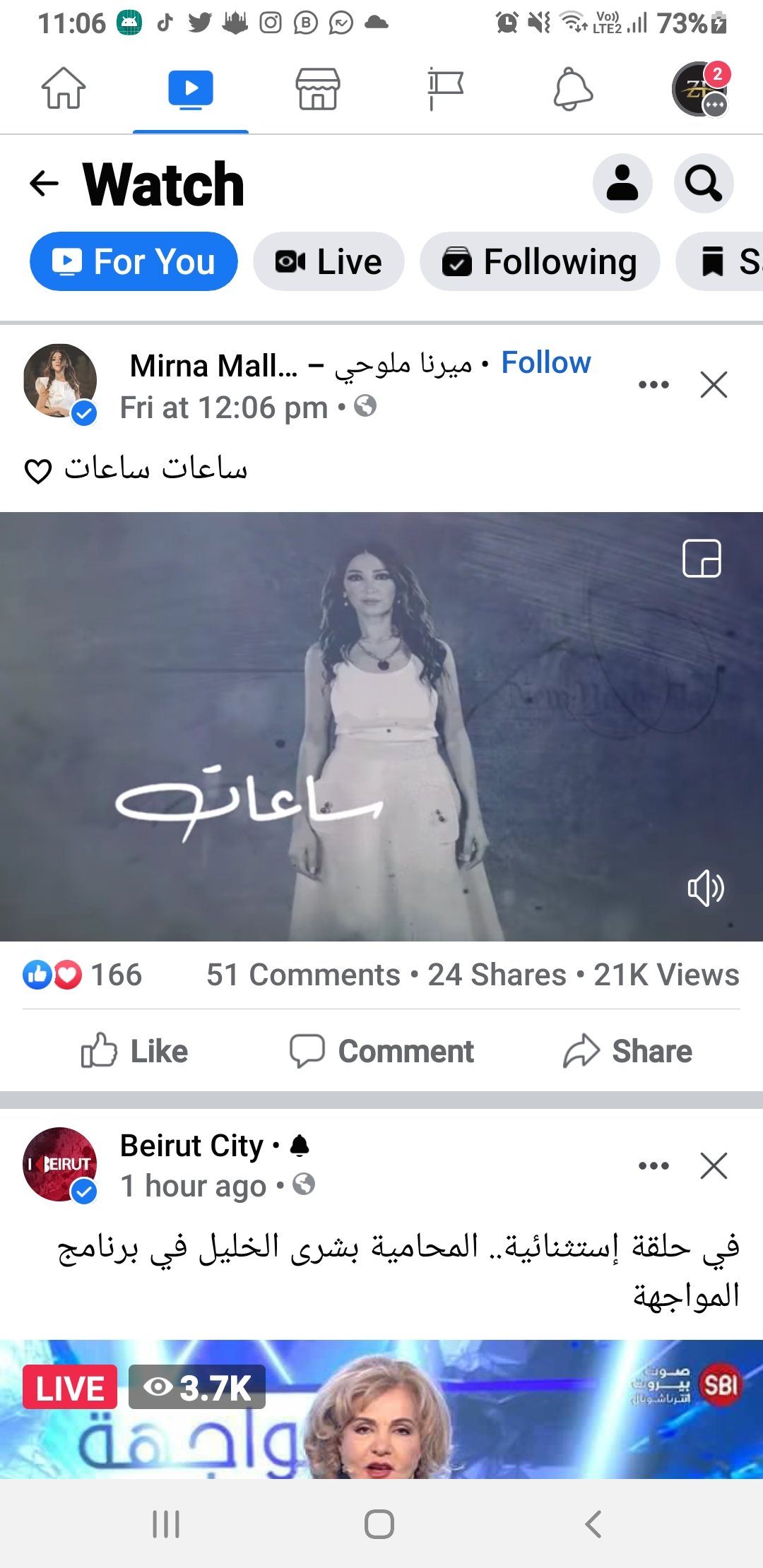Share Mirna Mallouhi's video
The width and height of the screenshot is (763, 1568).
pos(627,1051)
